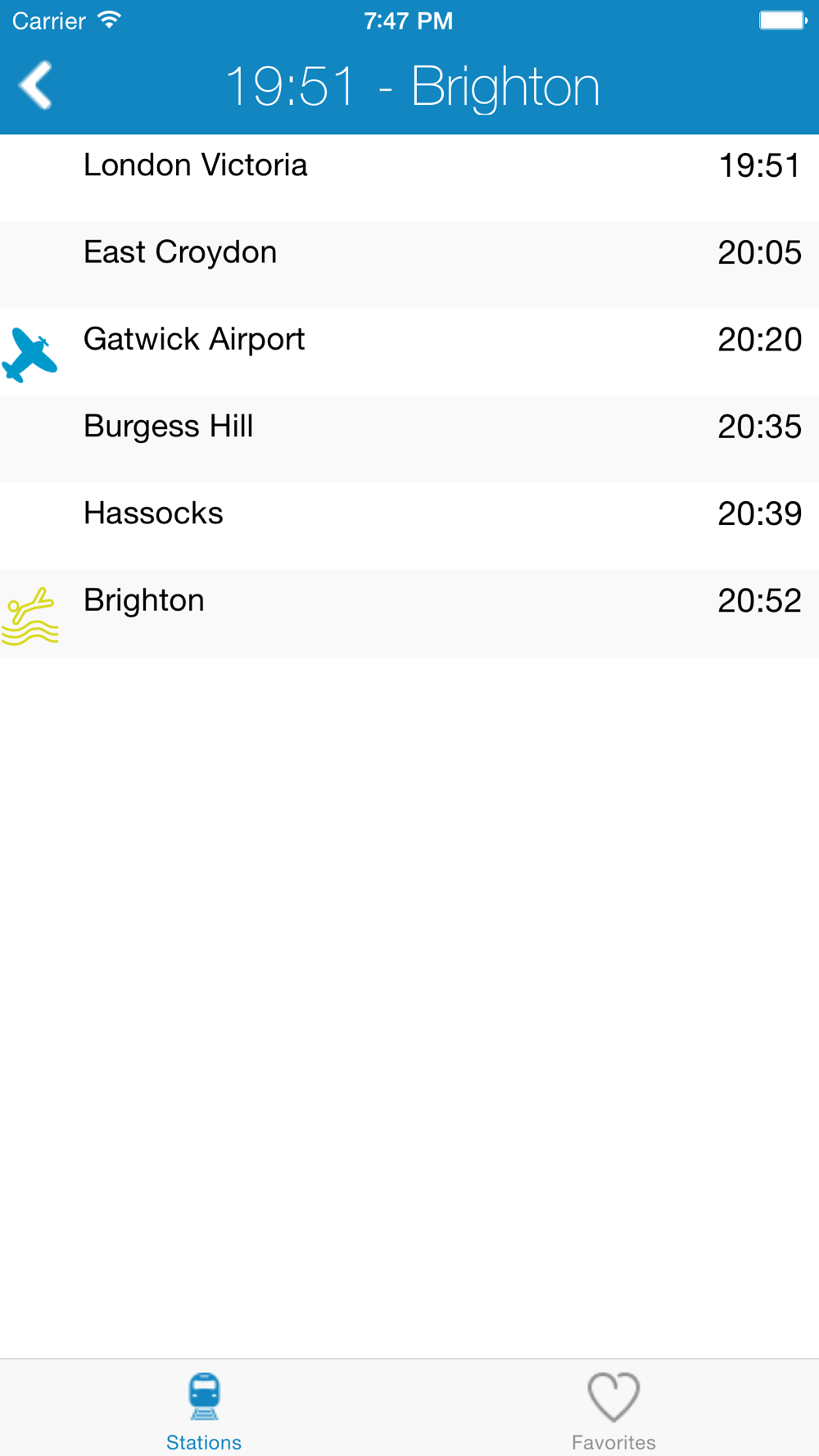Viewport: 819px width, 1456px height.
Task: Select the London Victoria stop
Action: coord(409,178)
